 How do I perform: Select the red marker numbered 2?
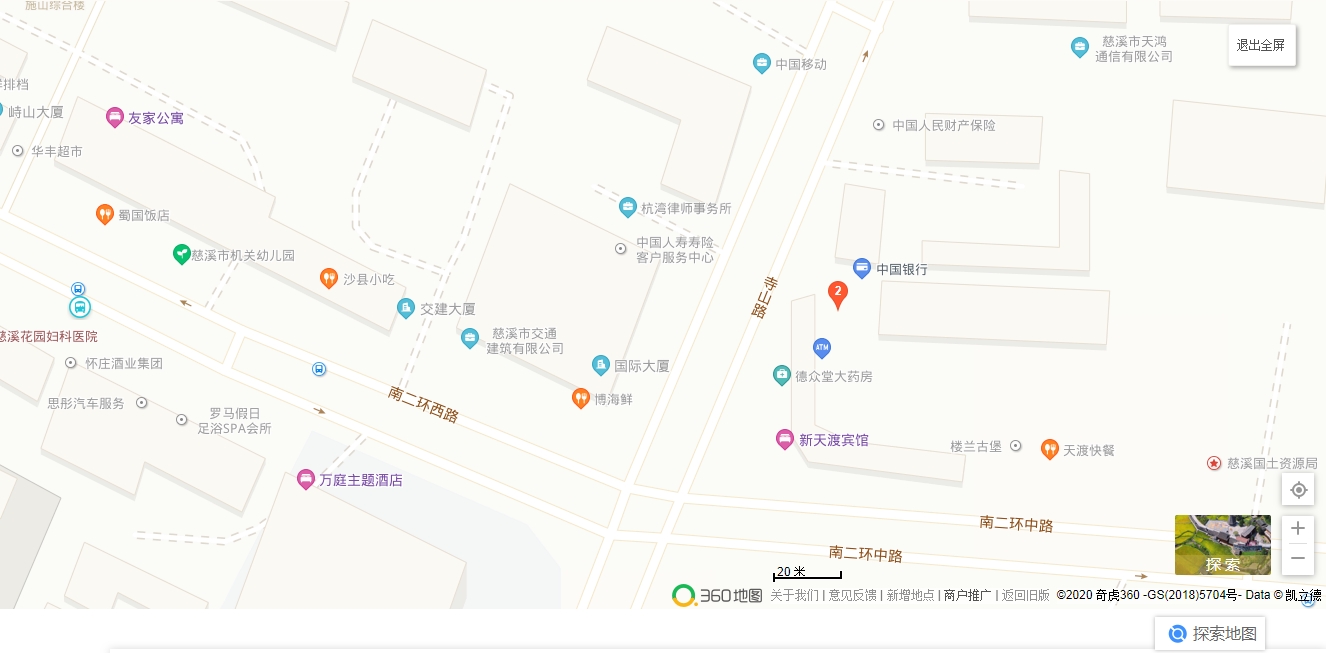(x=838, y=293)
